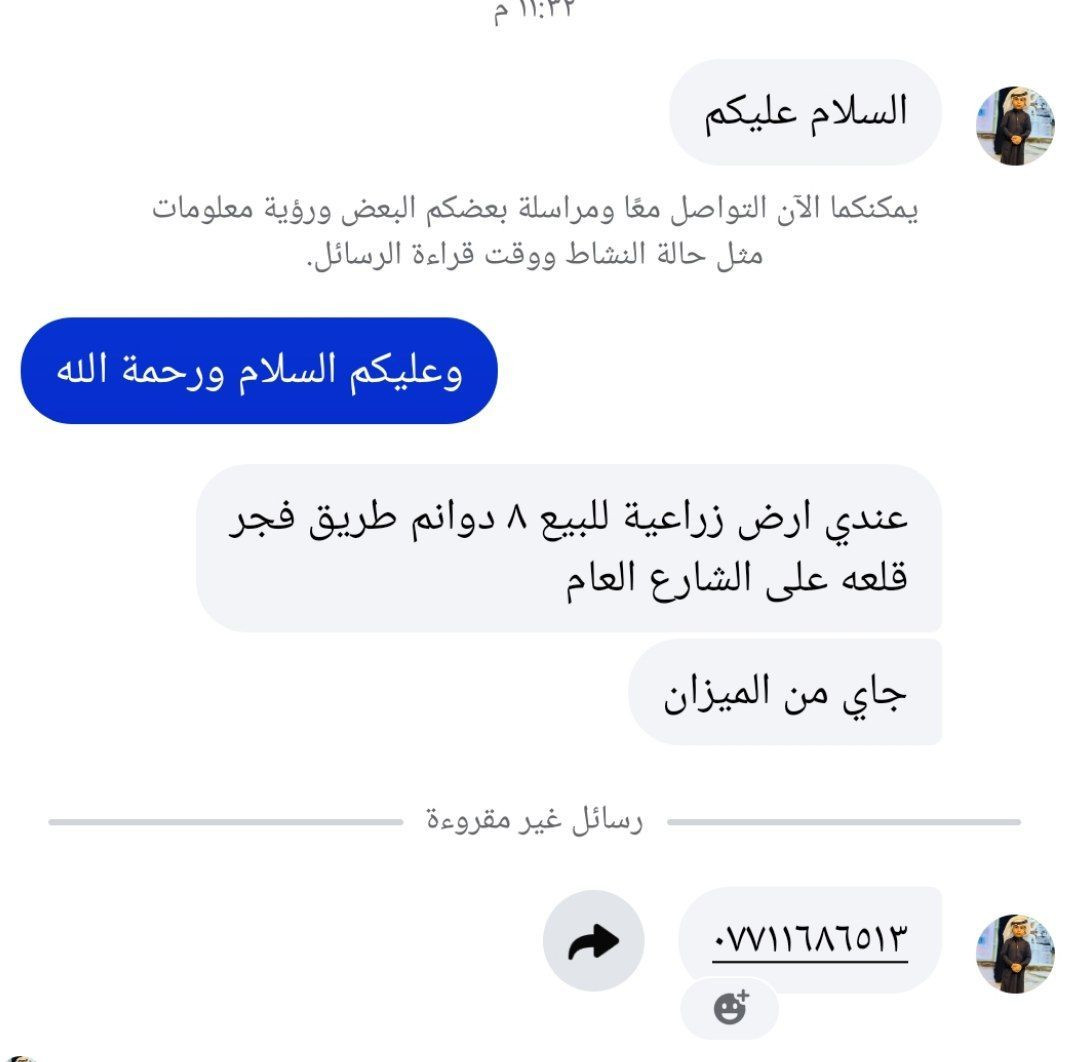1080x1062 pixels.
Task: Open sender's profile picture beside السلام عليكم
Action: click(1015, 125)
